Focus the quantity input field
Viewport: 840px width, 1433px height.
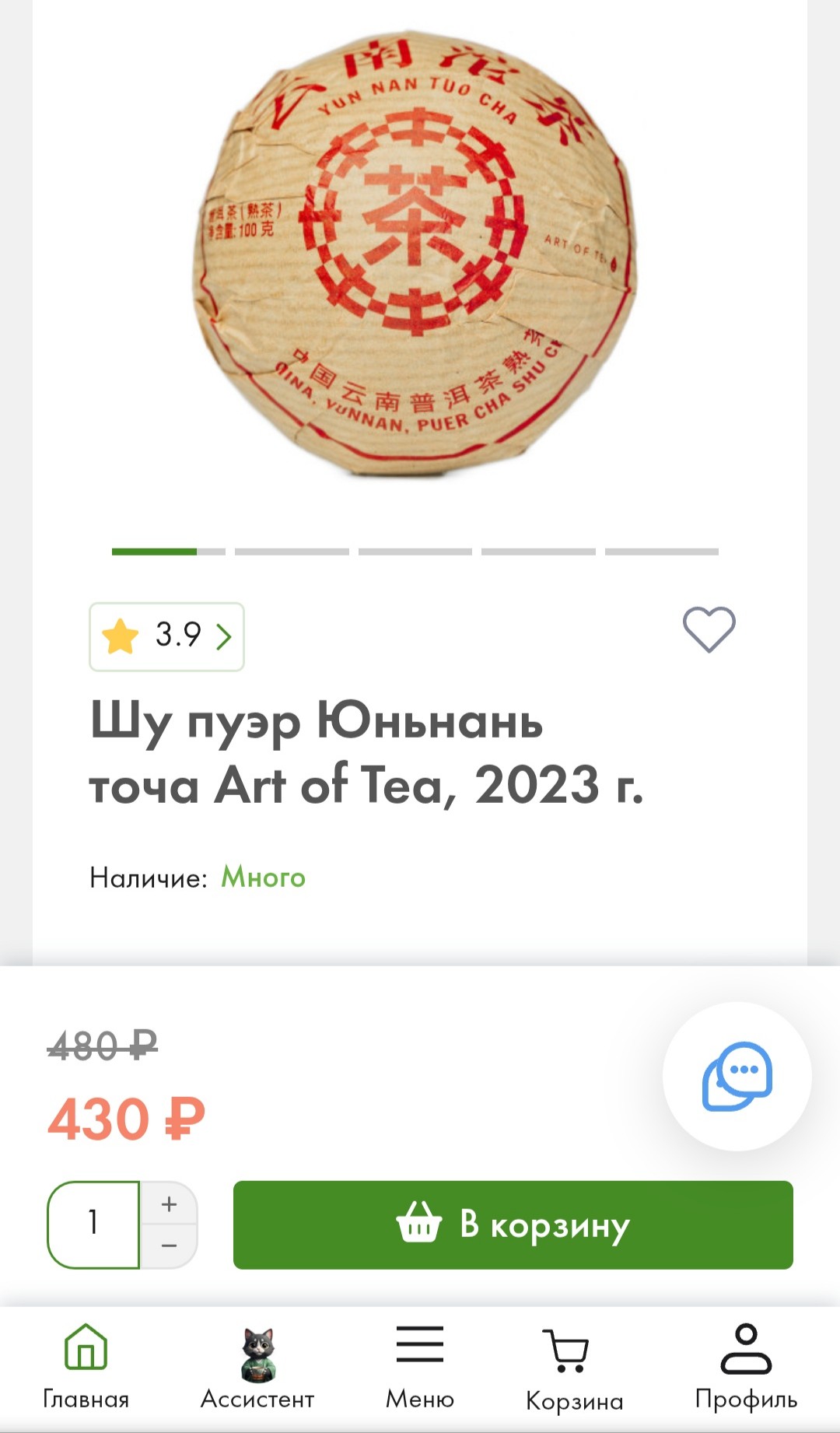94,1225
